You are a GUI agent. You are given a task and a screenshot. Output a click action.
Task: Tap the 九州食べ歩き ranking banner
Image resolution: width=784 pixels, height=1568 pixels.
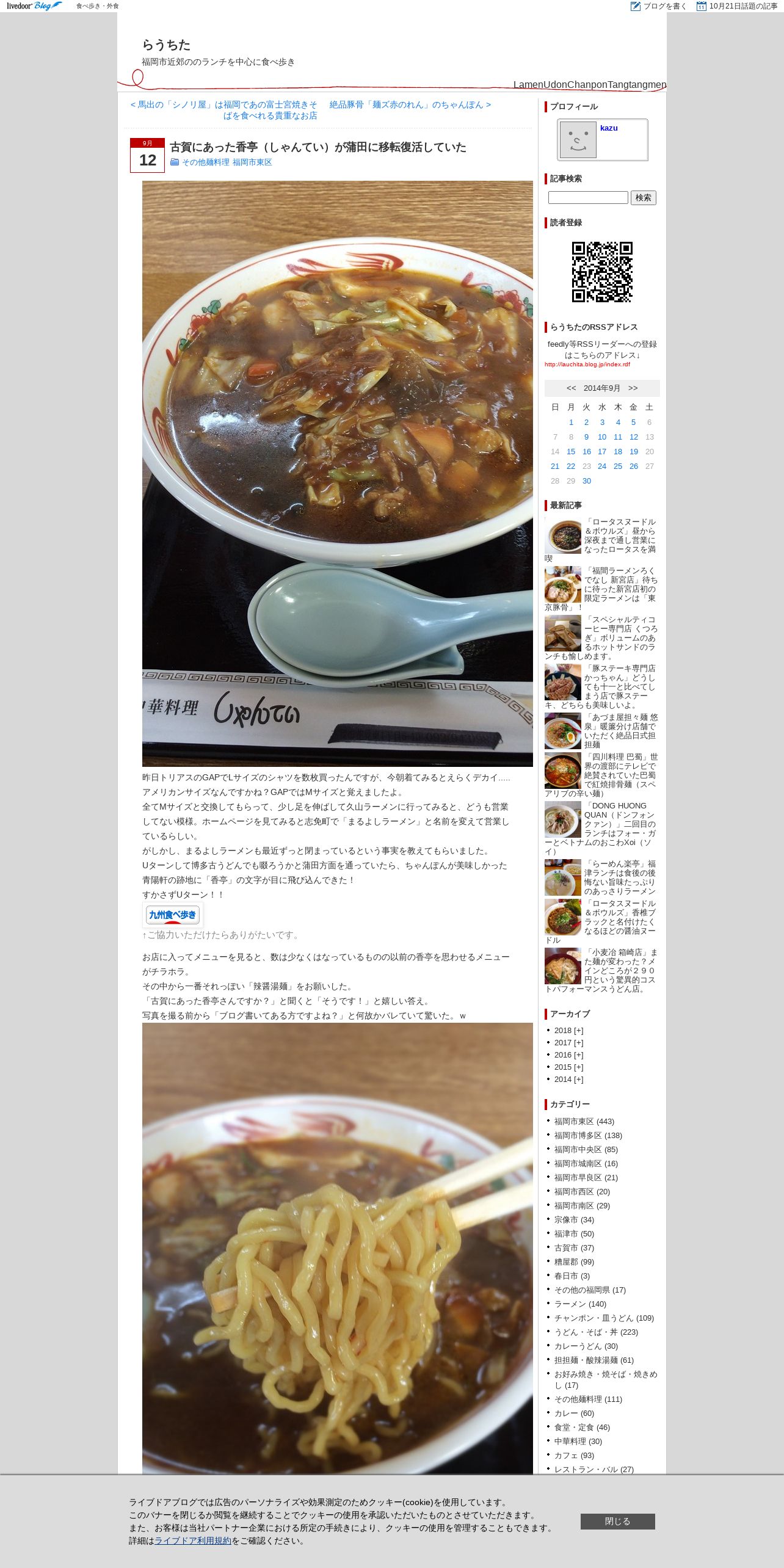pos(173,915)
